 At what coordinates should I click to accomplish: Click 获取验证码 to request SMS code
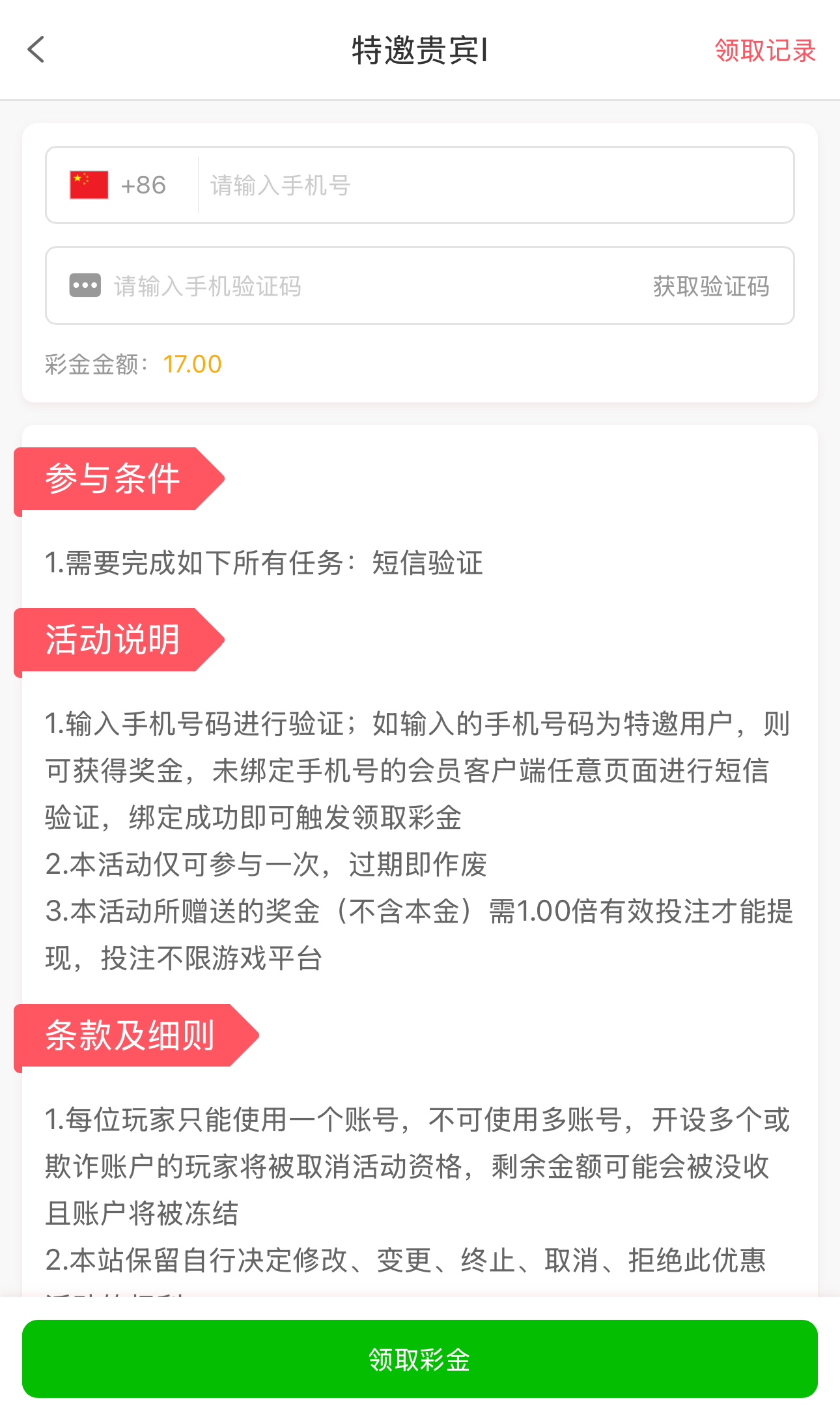(710, 285)
